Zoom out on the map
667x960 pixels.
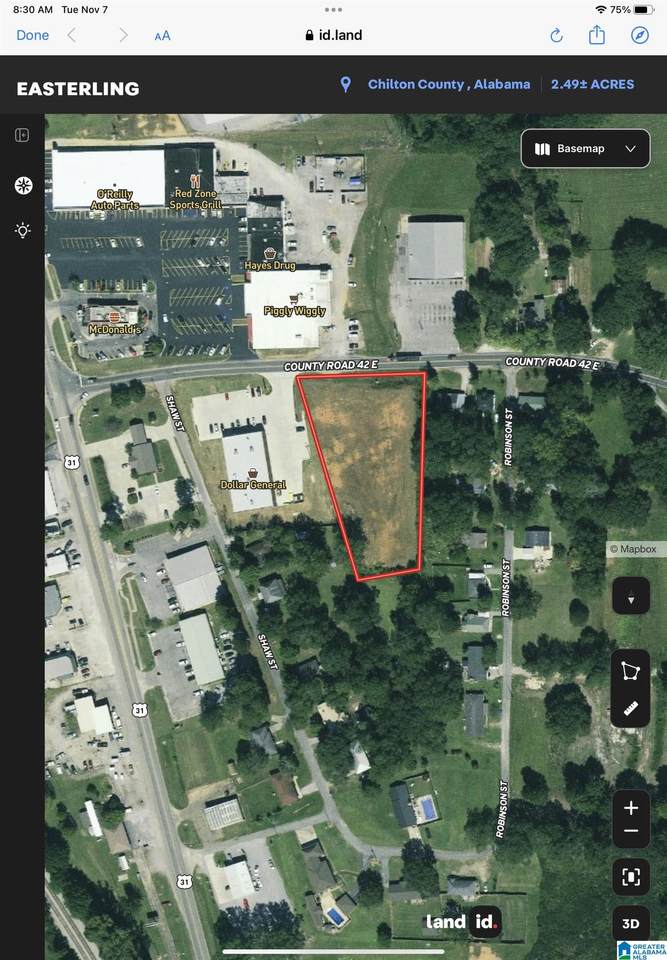(630, 832)
